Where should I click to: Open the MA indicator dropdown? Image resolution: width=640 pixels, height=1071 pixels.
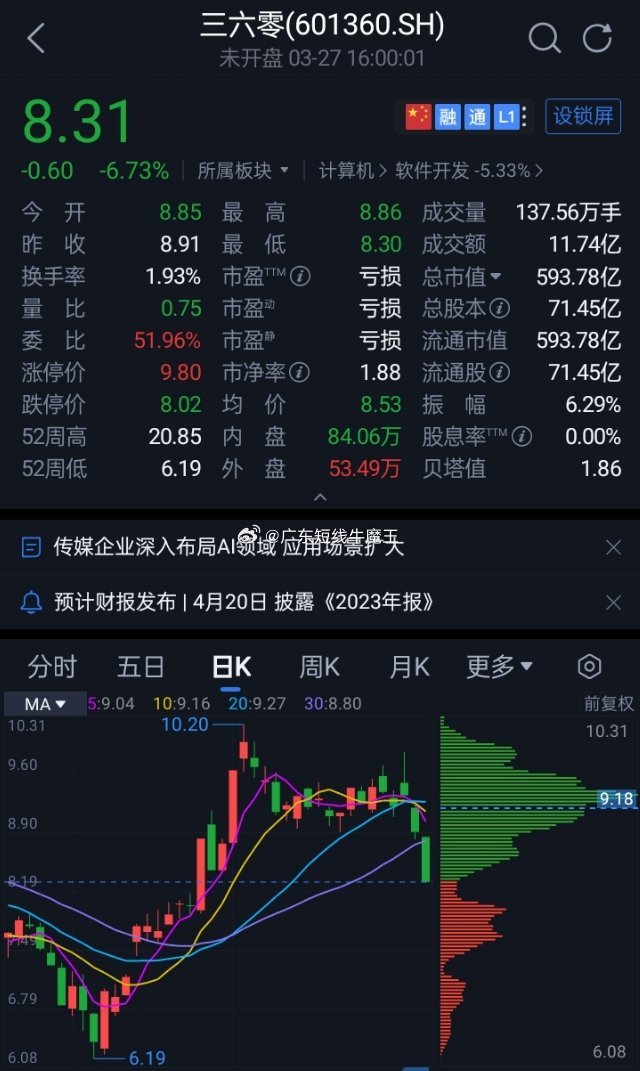tap(44, 704)
